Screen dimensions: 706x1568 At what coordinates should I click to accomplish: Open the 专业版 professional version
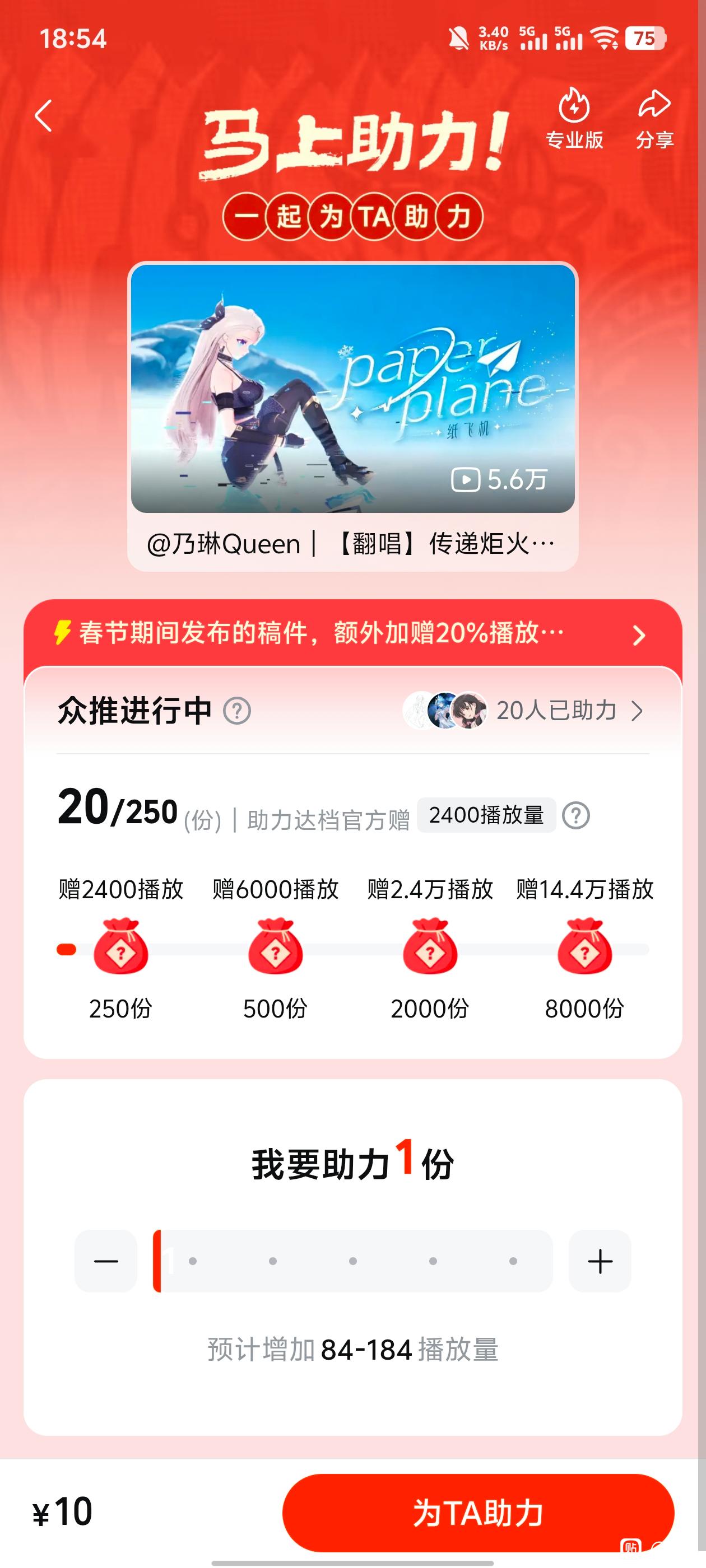[574, 119]
